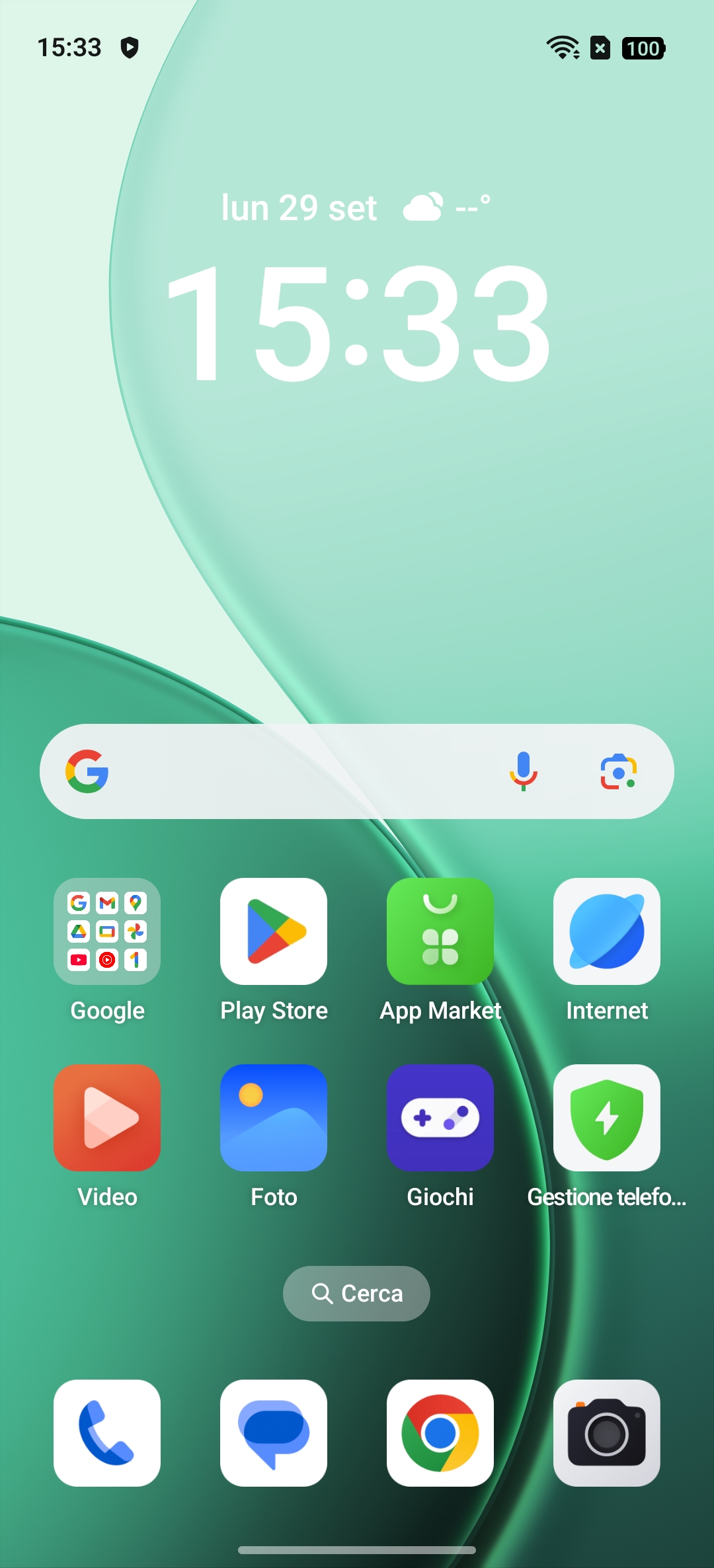Open the Foto gallery app
The width and height of the screenshot is (714, 1568).
(x=274, y=1118)
